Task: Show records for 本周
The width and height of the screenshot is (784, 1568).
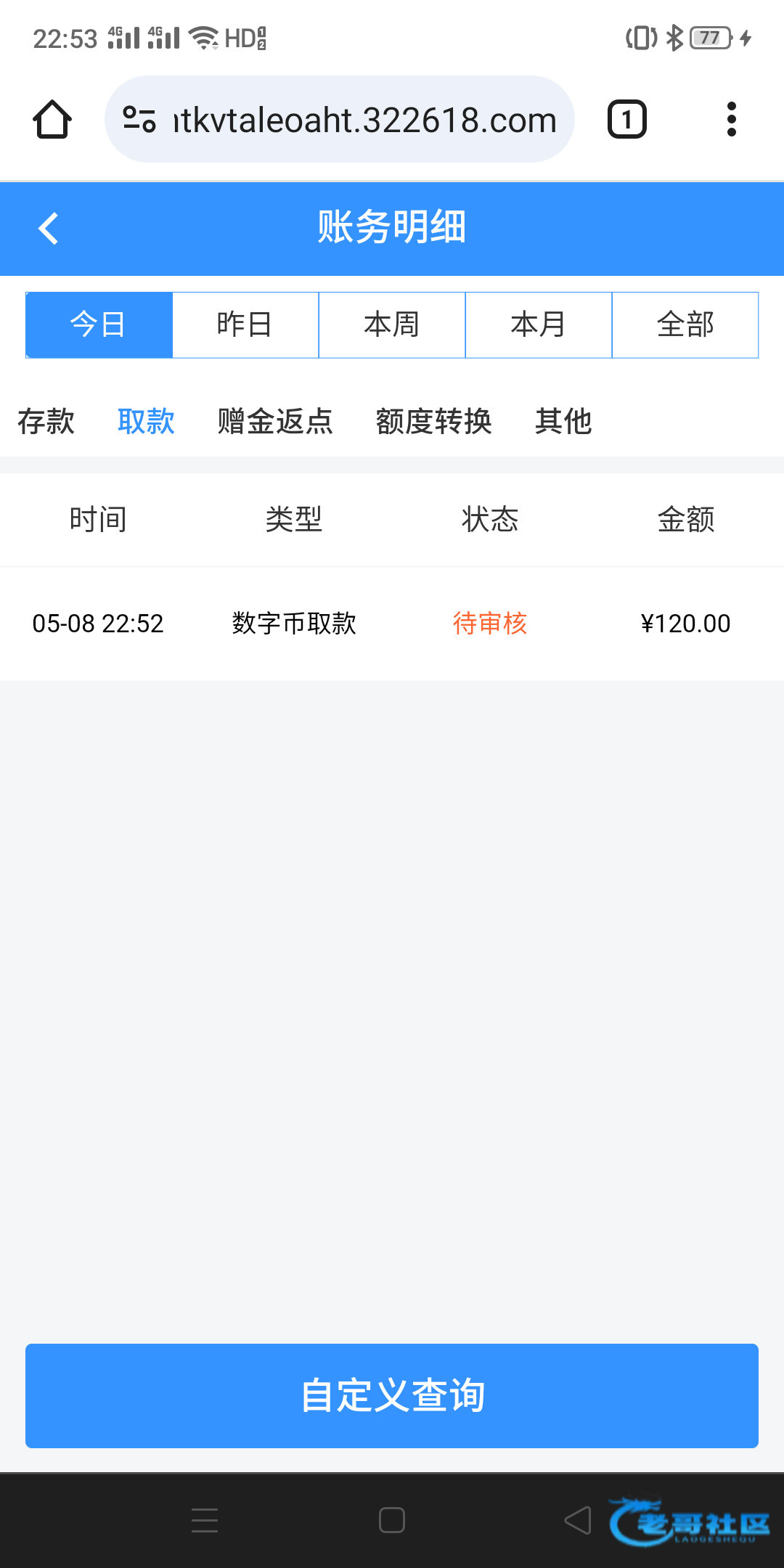Action: coord(392,324)
